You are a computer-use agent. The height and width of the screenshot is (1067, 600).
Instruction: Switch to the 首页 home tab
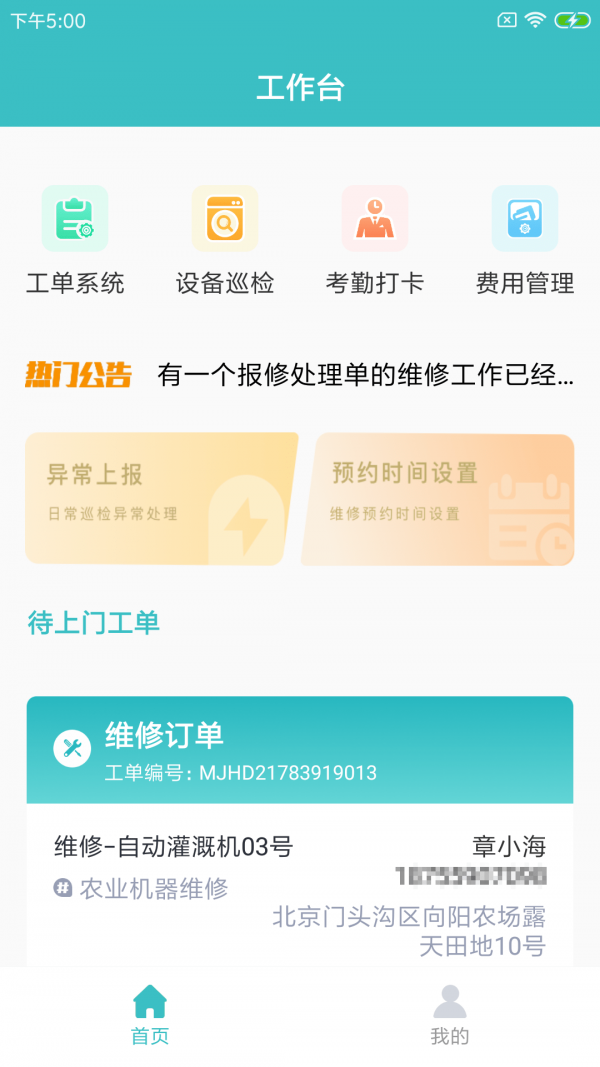coord(150,1015)
